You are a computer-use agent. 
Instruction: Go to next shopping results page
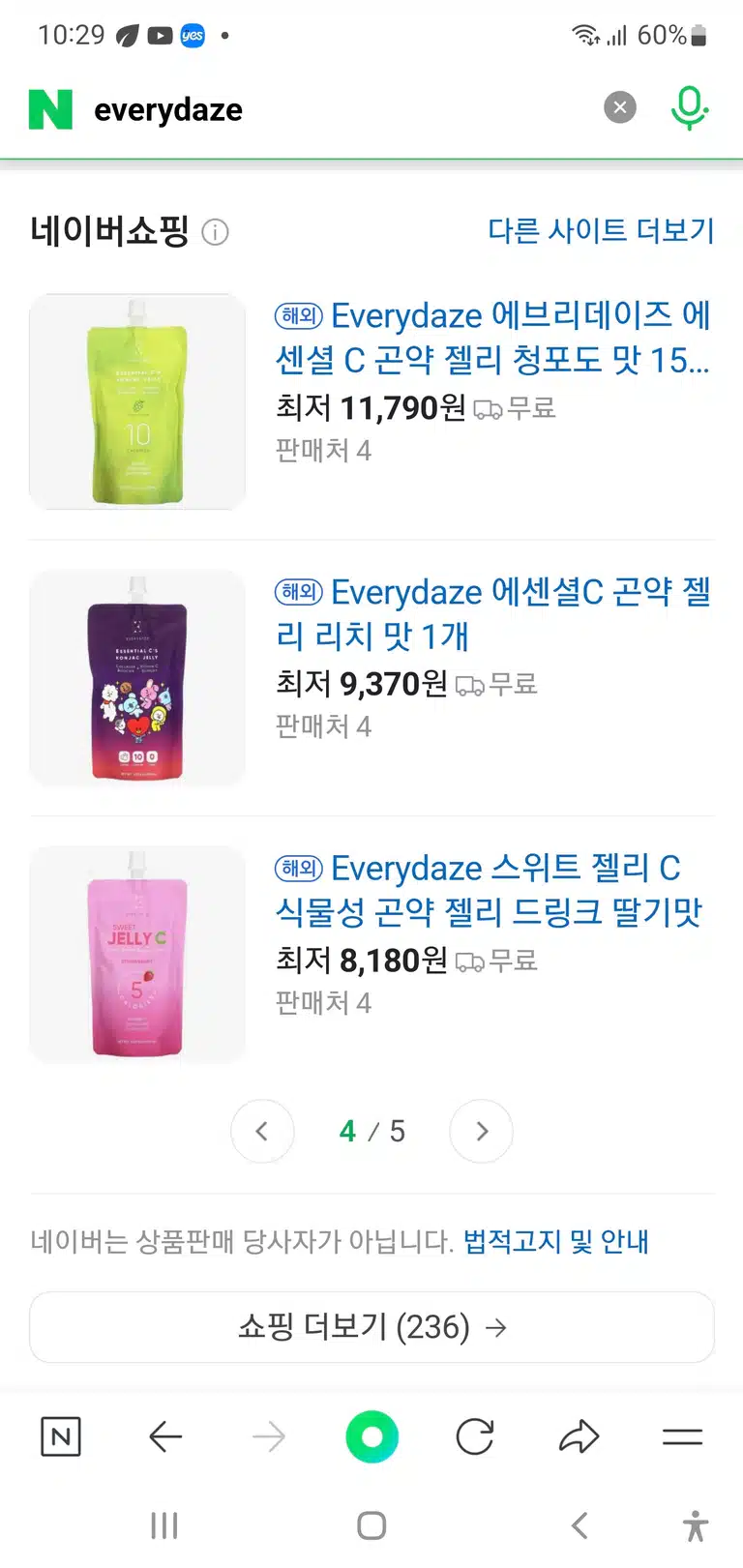482,1131
